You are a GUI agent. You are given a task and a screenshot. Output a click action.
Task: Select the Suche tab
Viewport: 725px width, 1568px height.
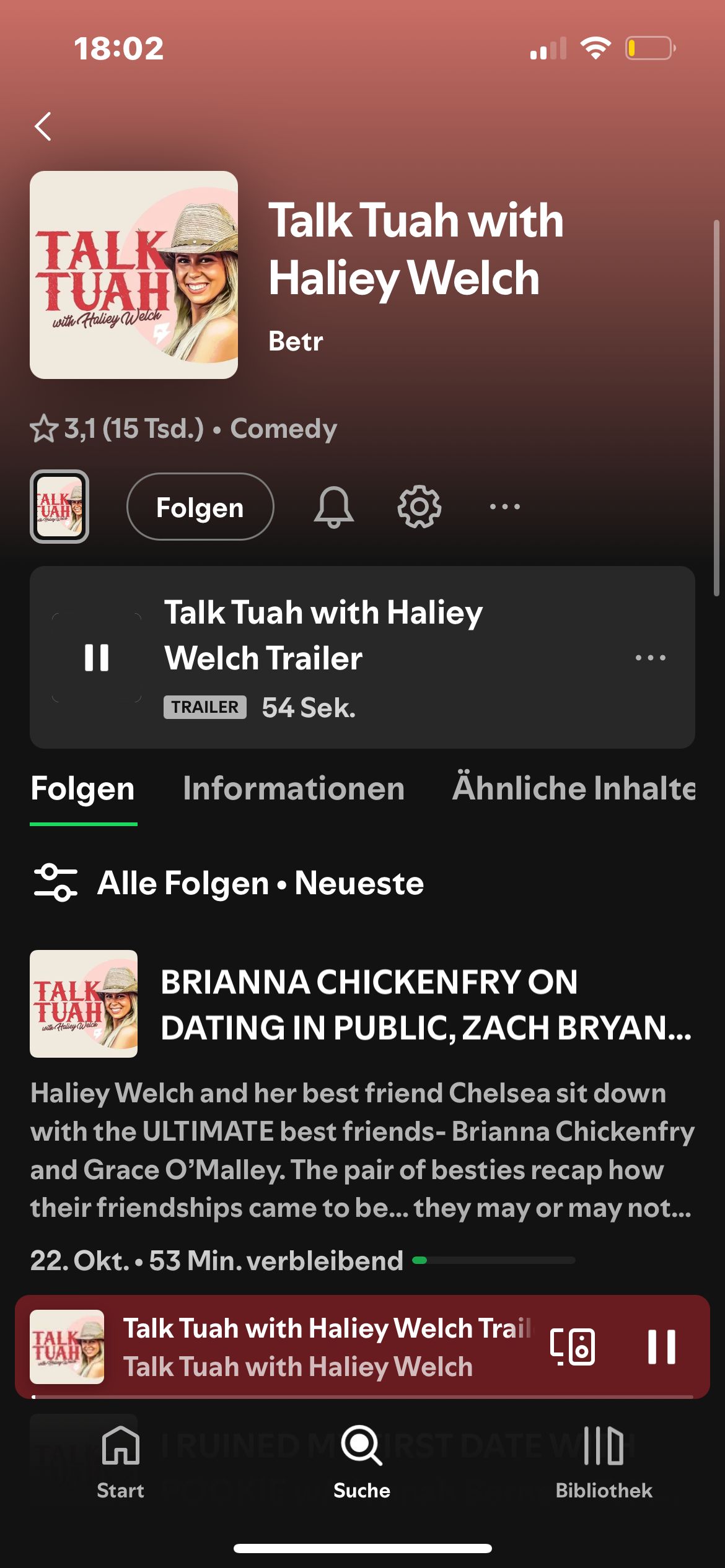pyautogui.click(x=362, y=1461)
